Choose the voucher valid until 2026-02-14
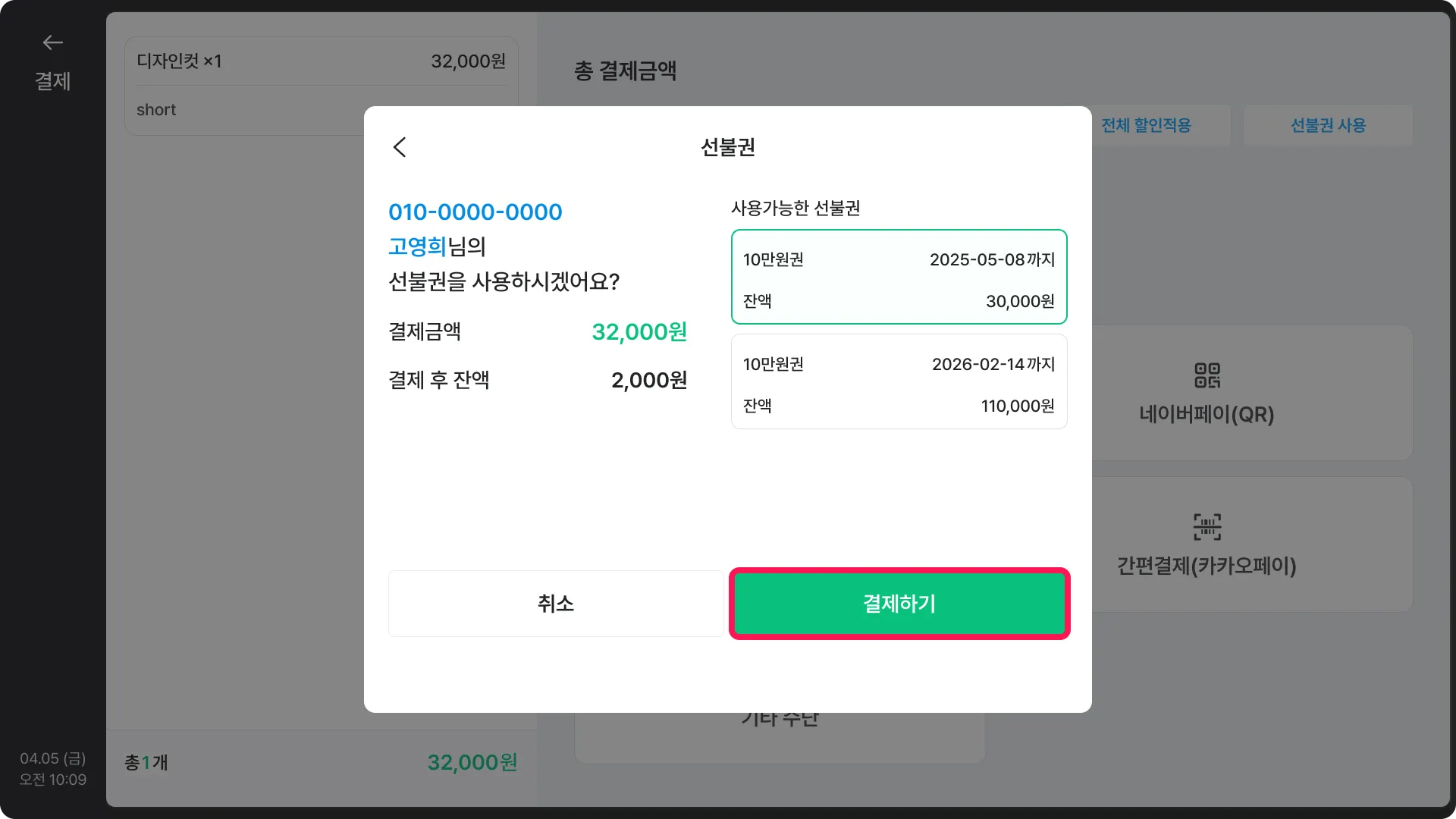This screenshot has height=819, width=1456. click(x=899, y=381)
